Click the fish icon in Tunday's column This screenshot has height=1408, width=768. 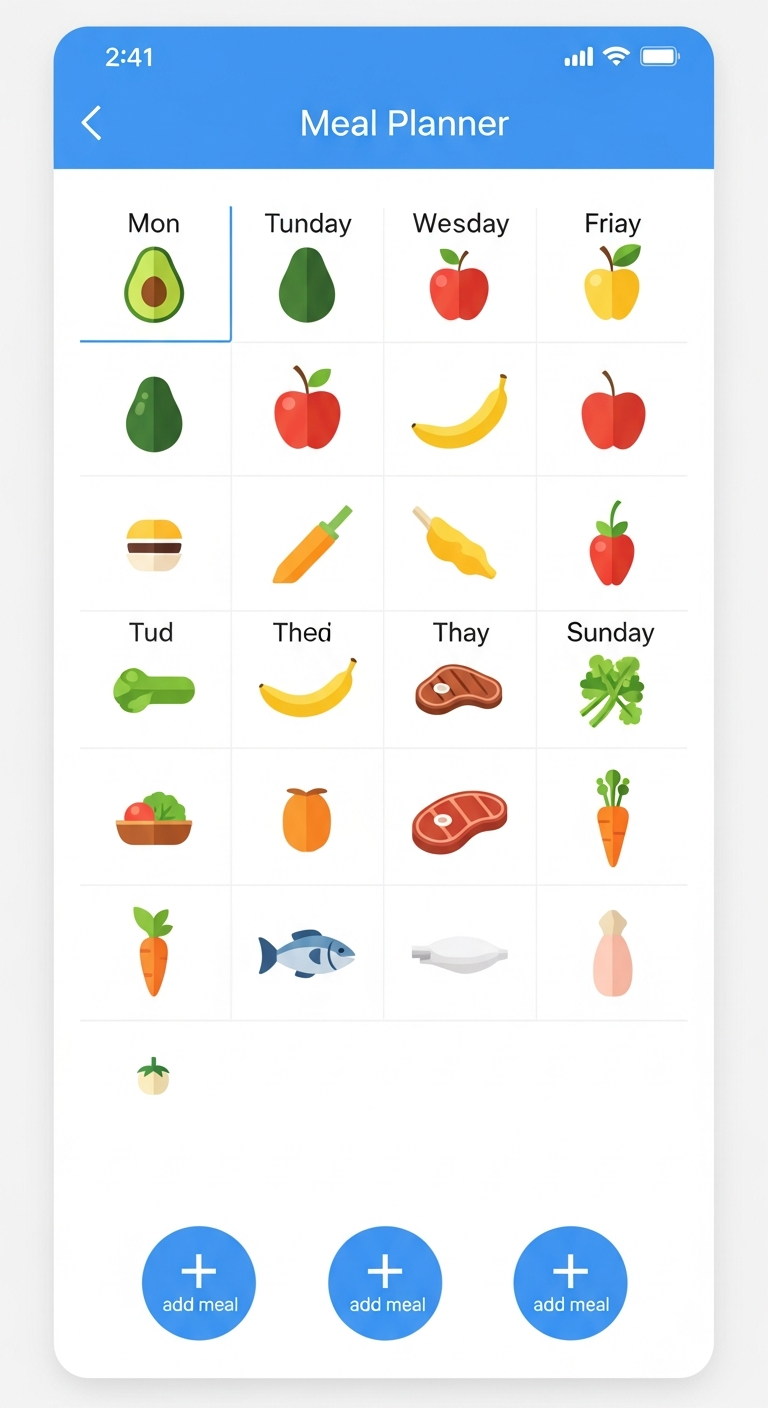point(307,951)
